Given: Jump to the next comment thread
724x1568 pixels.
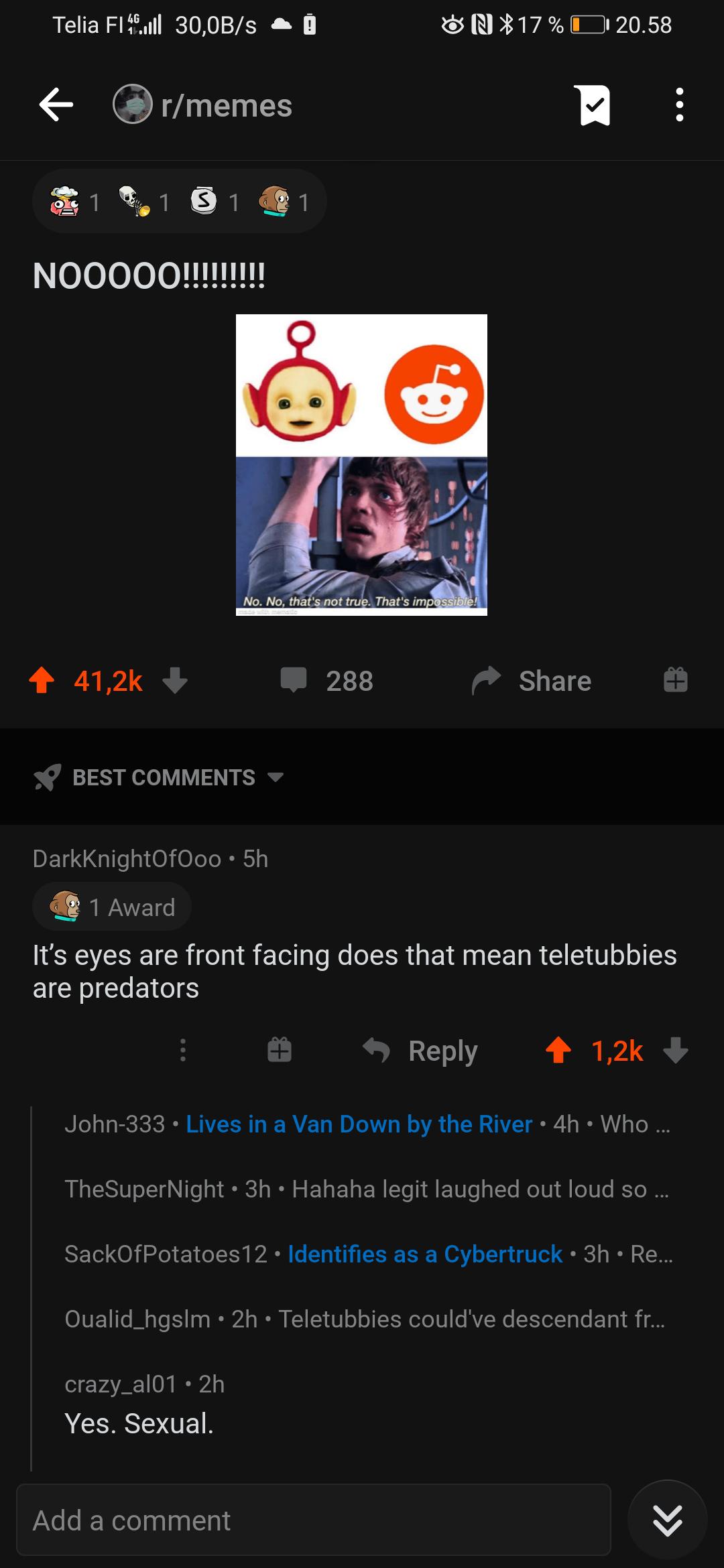Looking at the screenshot, I should tap(667, 1520).
